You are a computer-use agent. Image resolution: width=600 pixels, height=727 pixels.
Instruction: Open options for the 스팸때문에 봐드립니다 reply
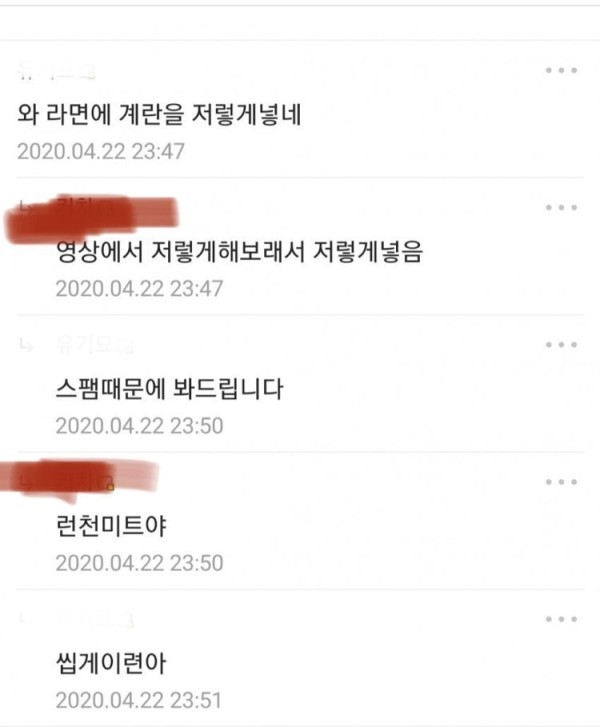(561, 344)
